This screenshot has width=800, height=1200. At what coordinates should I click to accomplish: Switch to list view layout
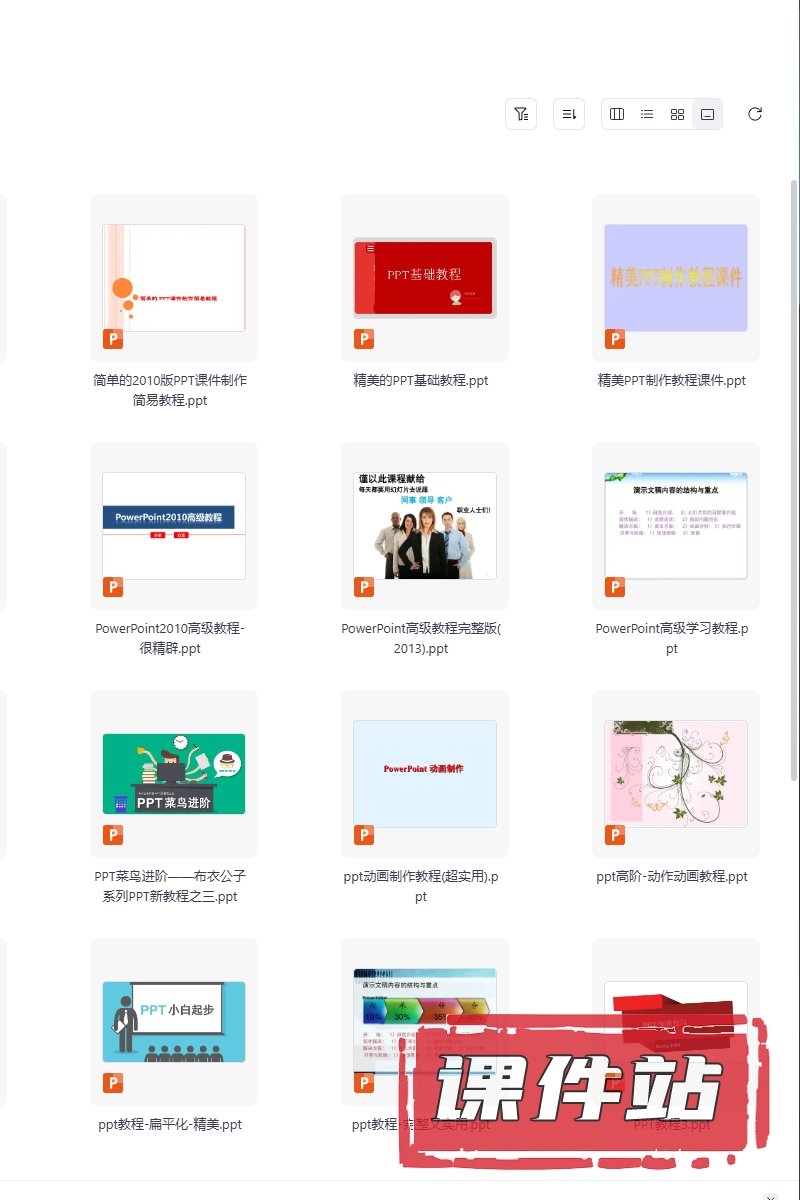pos(647,114)
